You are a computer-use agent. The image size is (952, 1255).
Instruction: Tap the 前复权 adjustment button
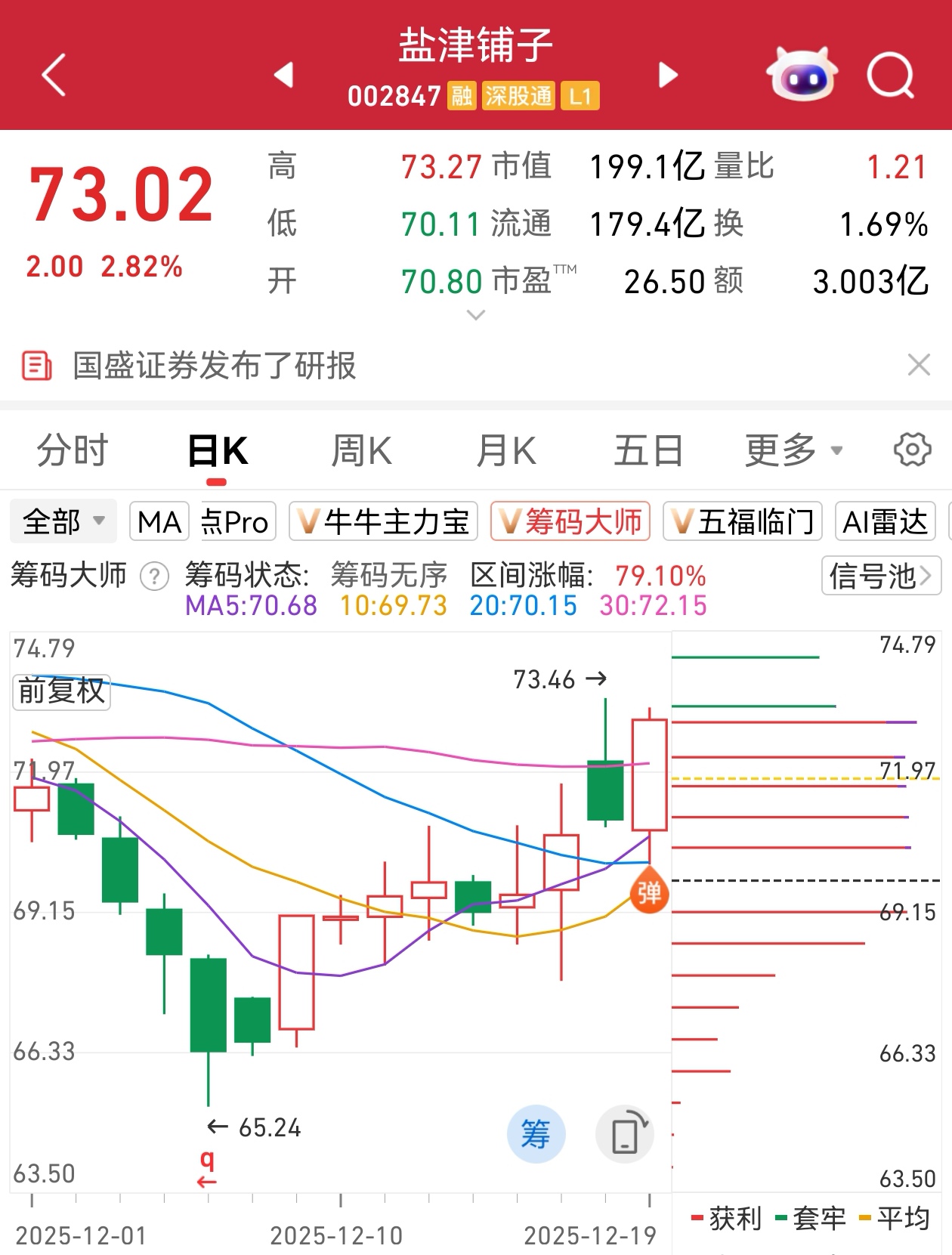tap(61, 691)
